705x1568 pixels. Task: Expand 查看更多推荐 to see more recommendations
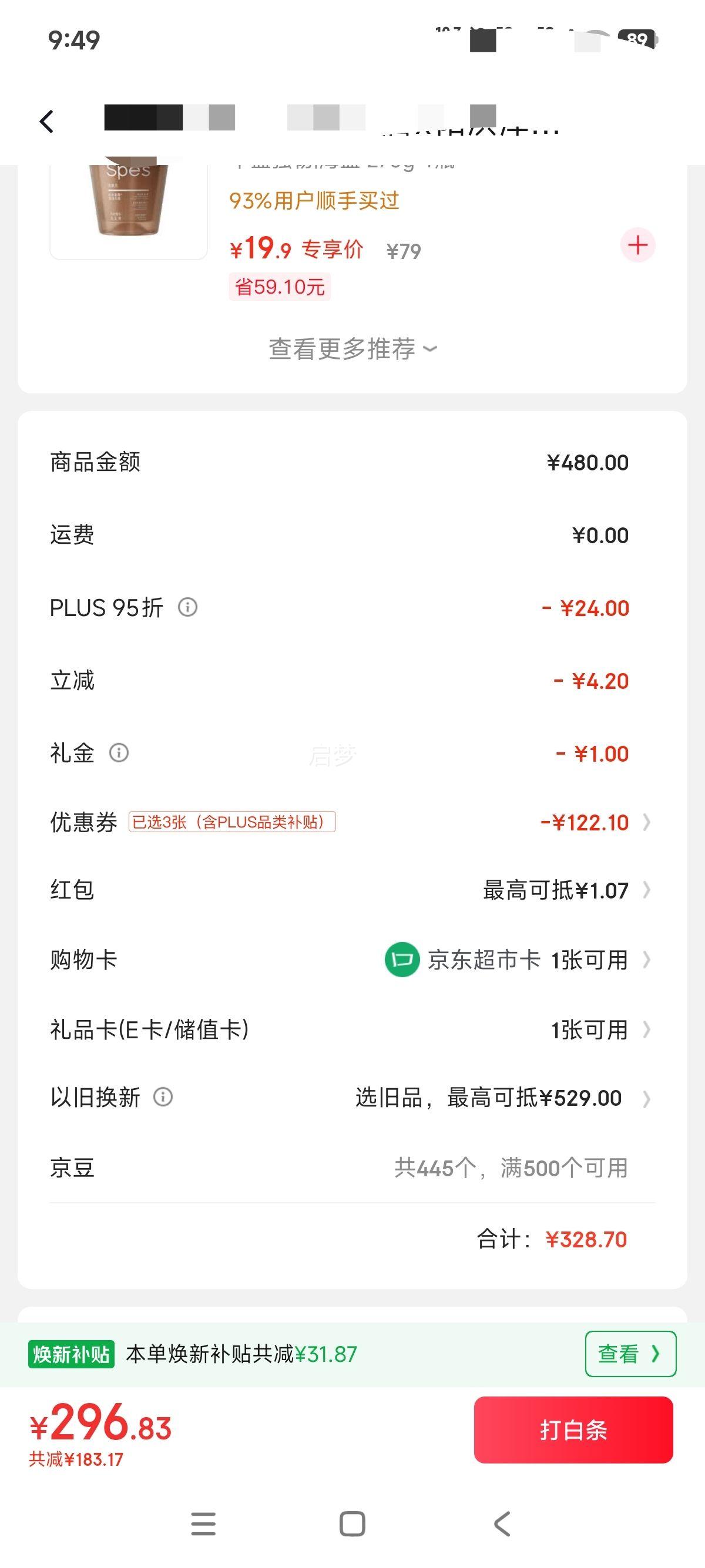pyautogui.click(x=352, y=349)
